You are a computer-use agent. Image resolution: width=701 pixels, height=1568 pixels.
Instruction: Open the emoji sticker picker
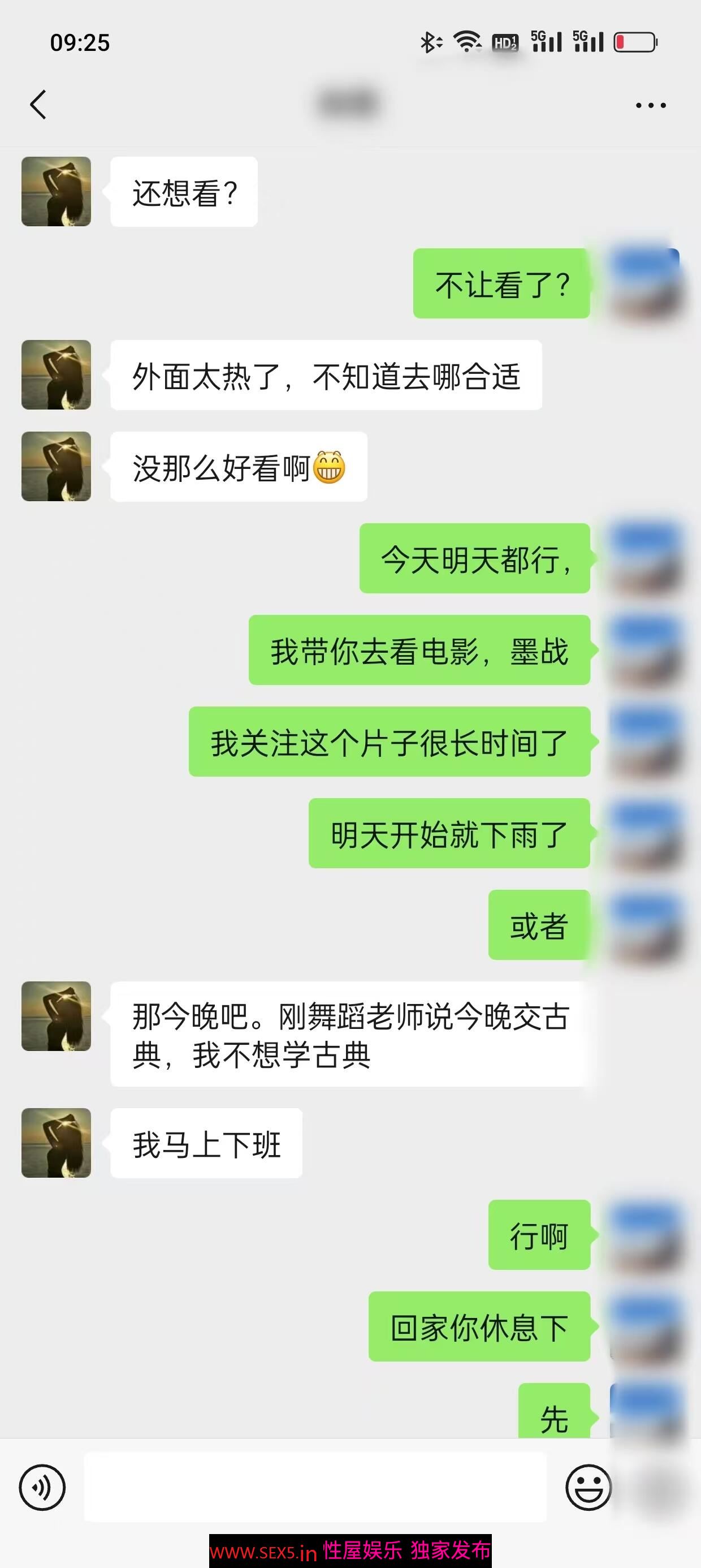(589, 1487)
